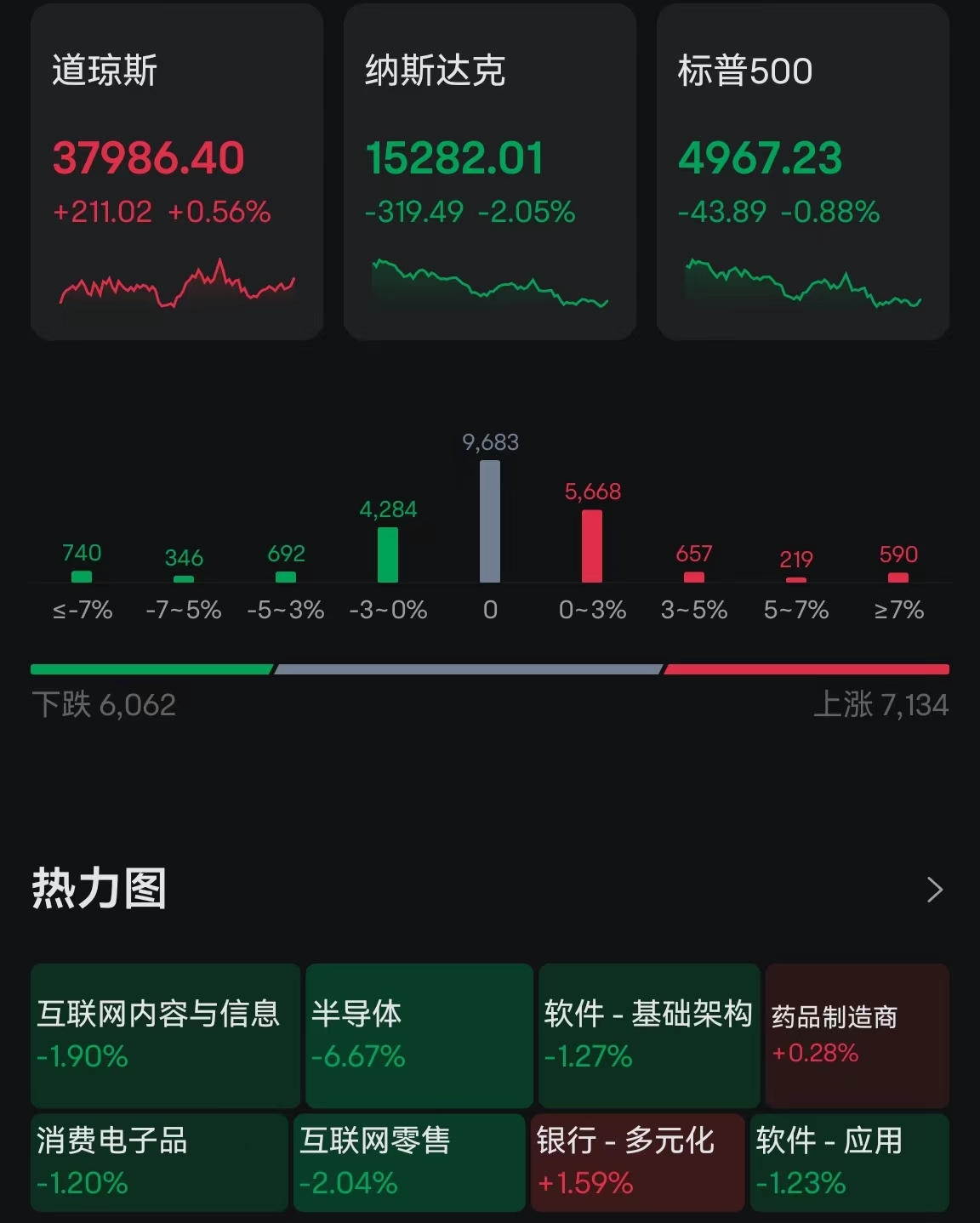Open the 互联网内容与信息 heatmap tile
The image size is (980, 1223).
pyautogui.click(x=165, y=1035)
